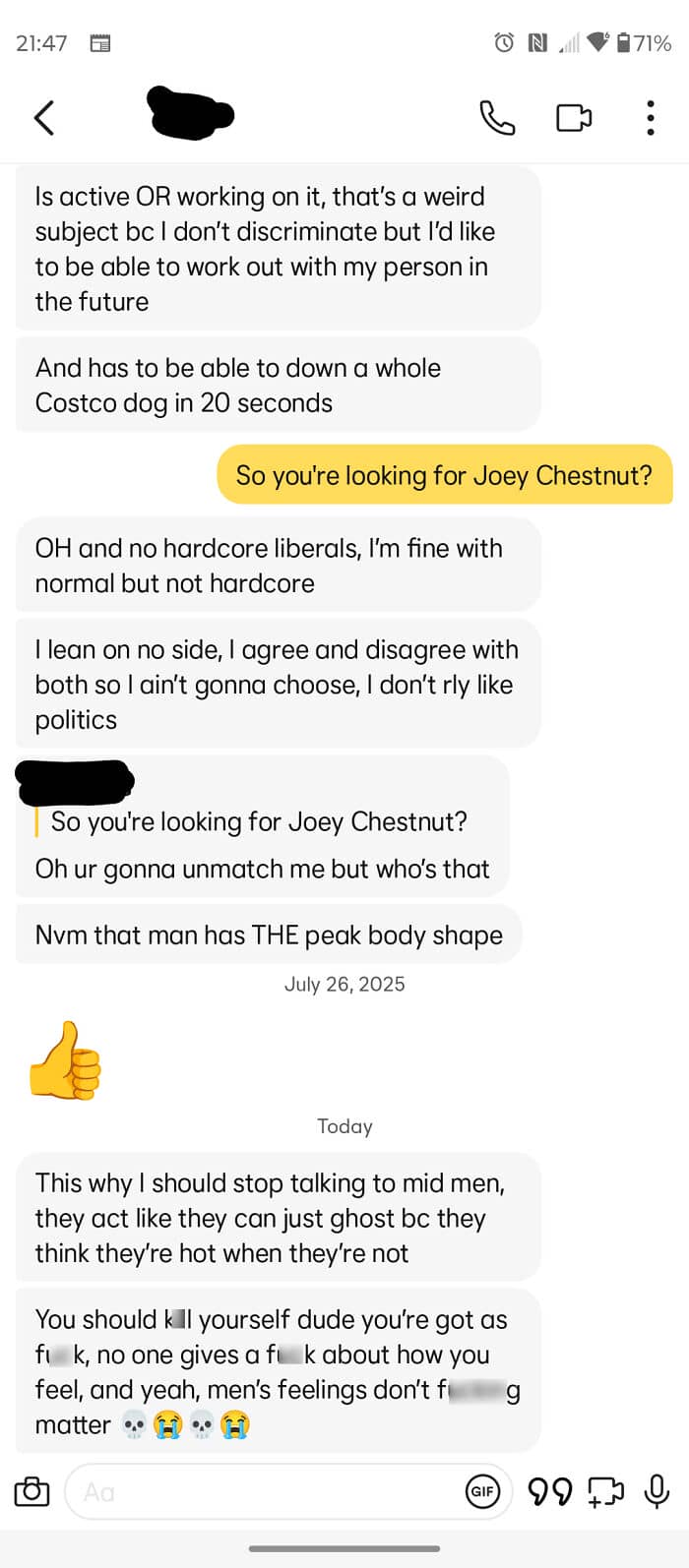Open the three-dot overflow menu
The height and width of the screenshot is (1568, 689).
(x=651, y=118)
